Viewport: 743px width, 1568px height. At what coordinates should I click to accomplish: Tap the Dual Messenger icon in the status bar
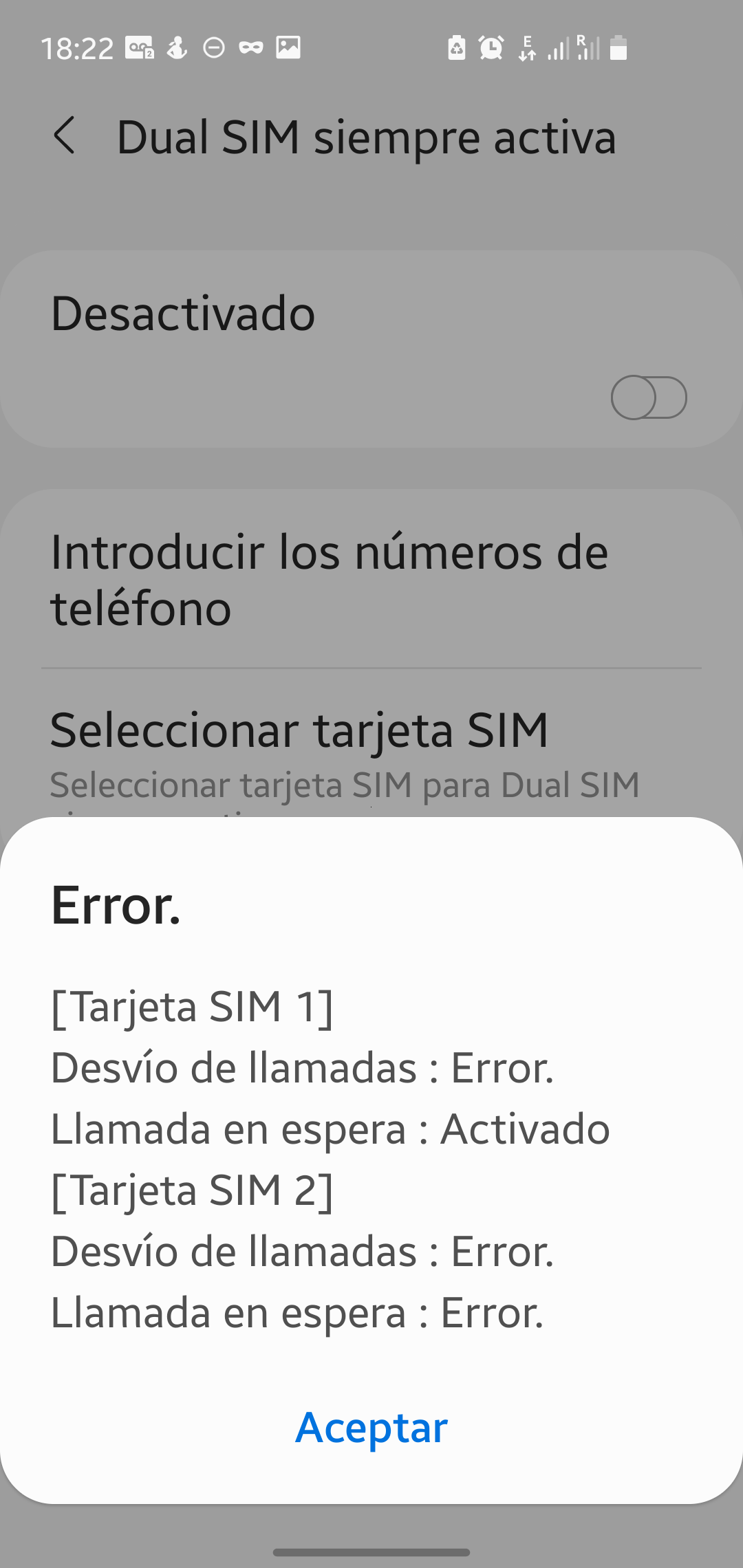140,47
